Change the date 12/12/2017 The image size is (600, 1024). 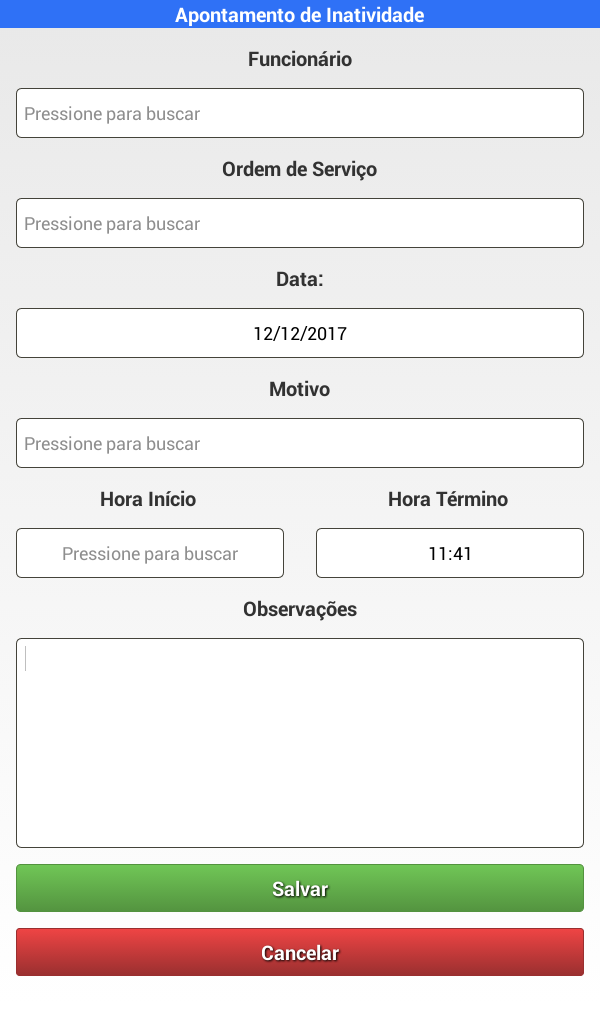300,333
